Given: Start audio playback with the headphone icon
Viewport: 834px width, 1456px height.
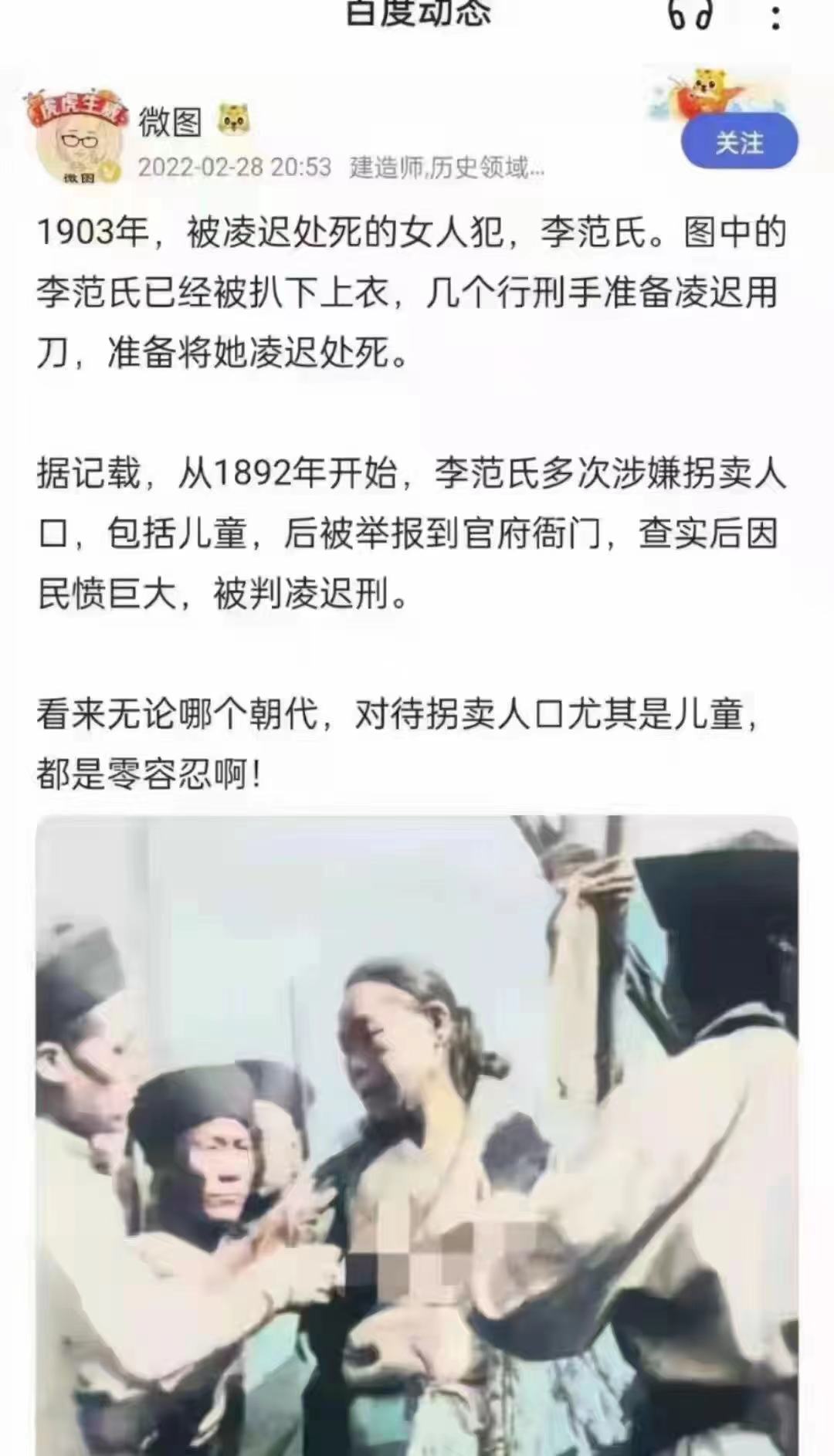Looking at the screenshot, I should 690,15.
